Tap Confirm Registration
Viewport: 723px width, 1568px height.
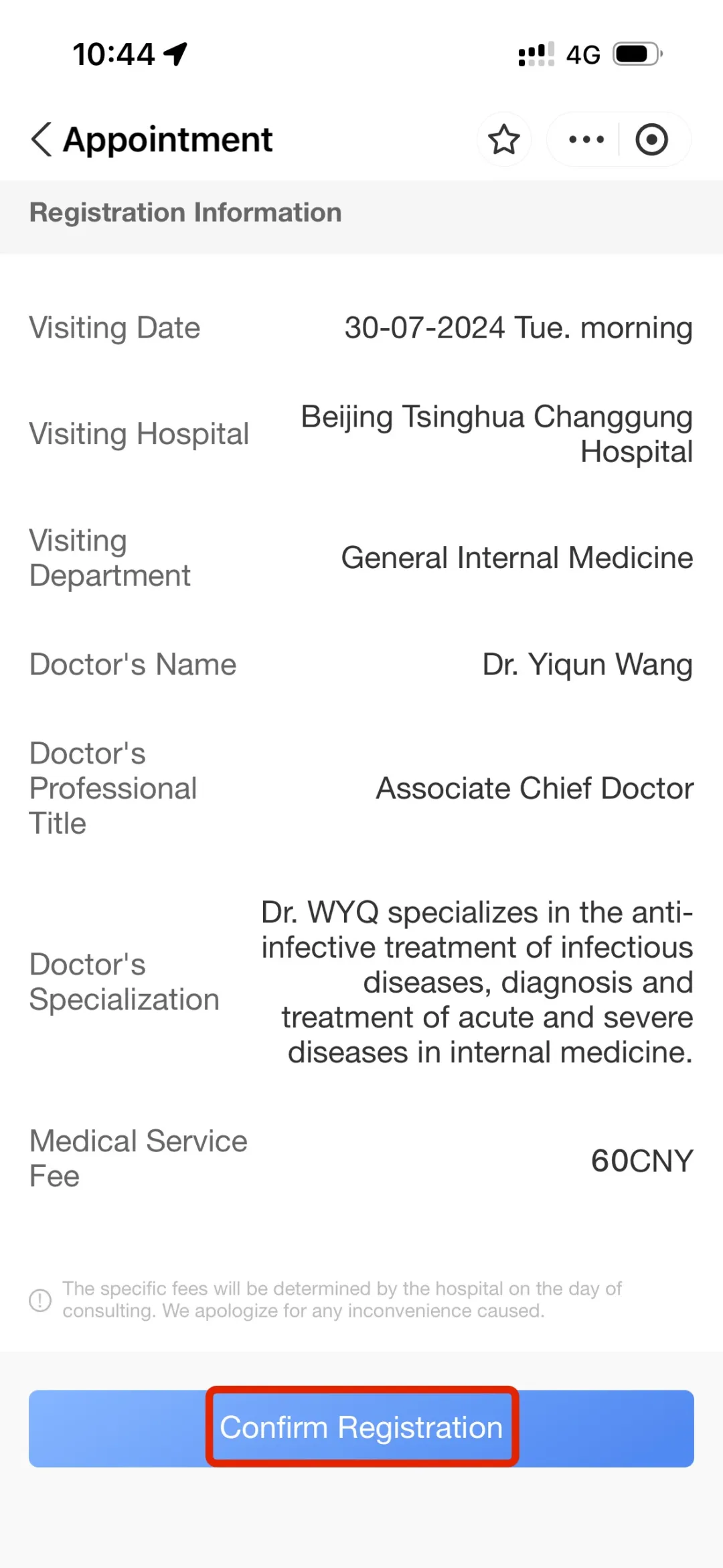[361, 1428]
